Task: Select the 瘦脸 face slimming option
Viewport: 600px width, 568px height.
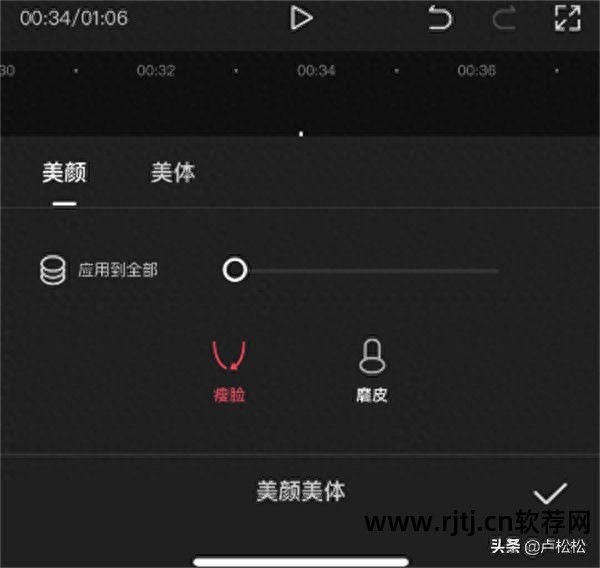Action: point(229,369)
